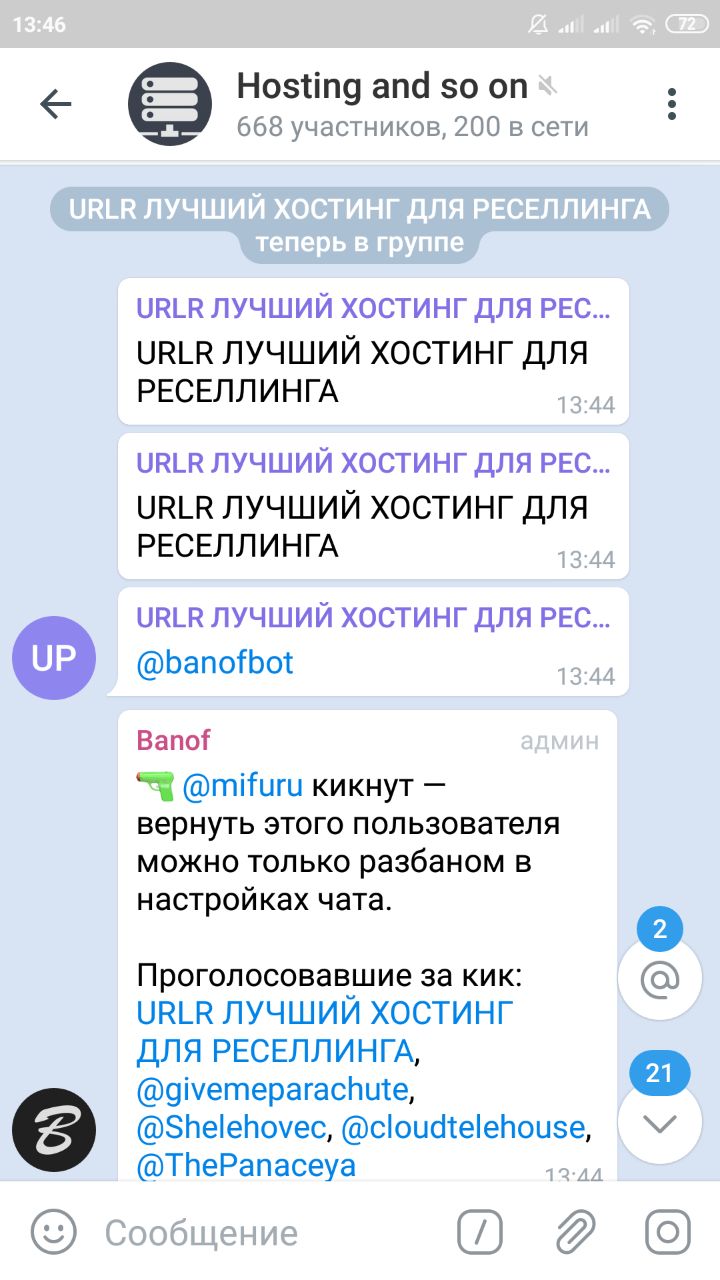Open the bot commands slash button

tap(480, 1232)
